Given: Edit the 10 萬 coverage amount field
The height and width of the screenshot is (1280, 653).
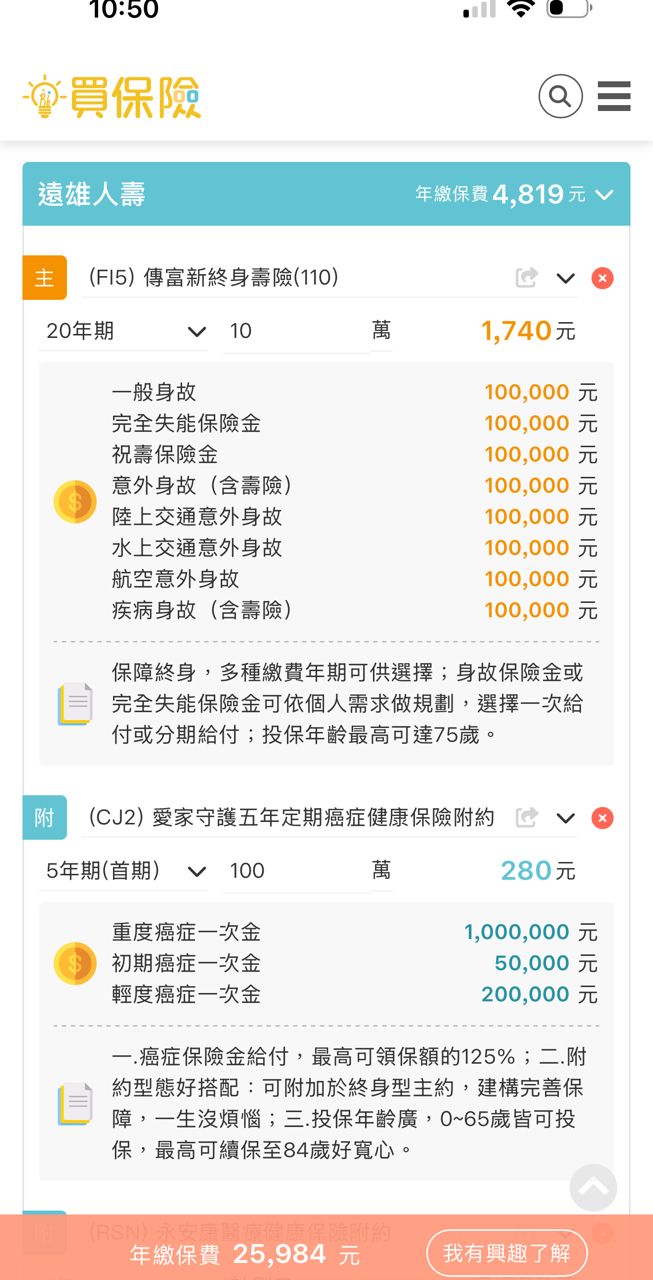Looking at the screenshot, I should pos(295,331).
